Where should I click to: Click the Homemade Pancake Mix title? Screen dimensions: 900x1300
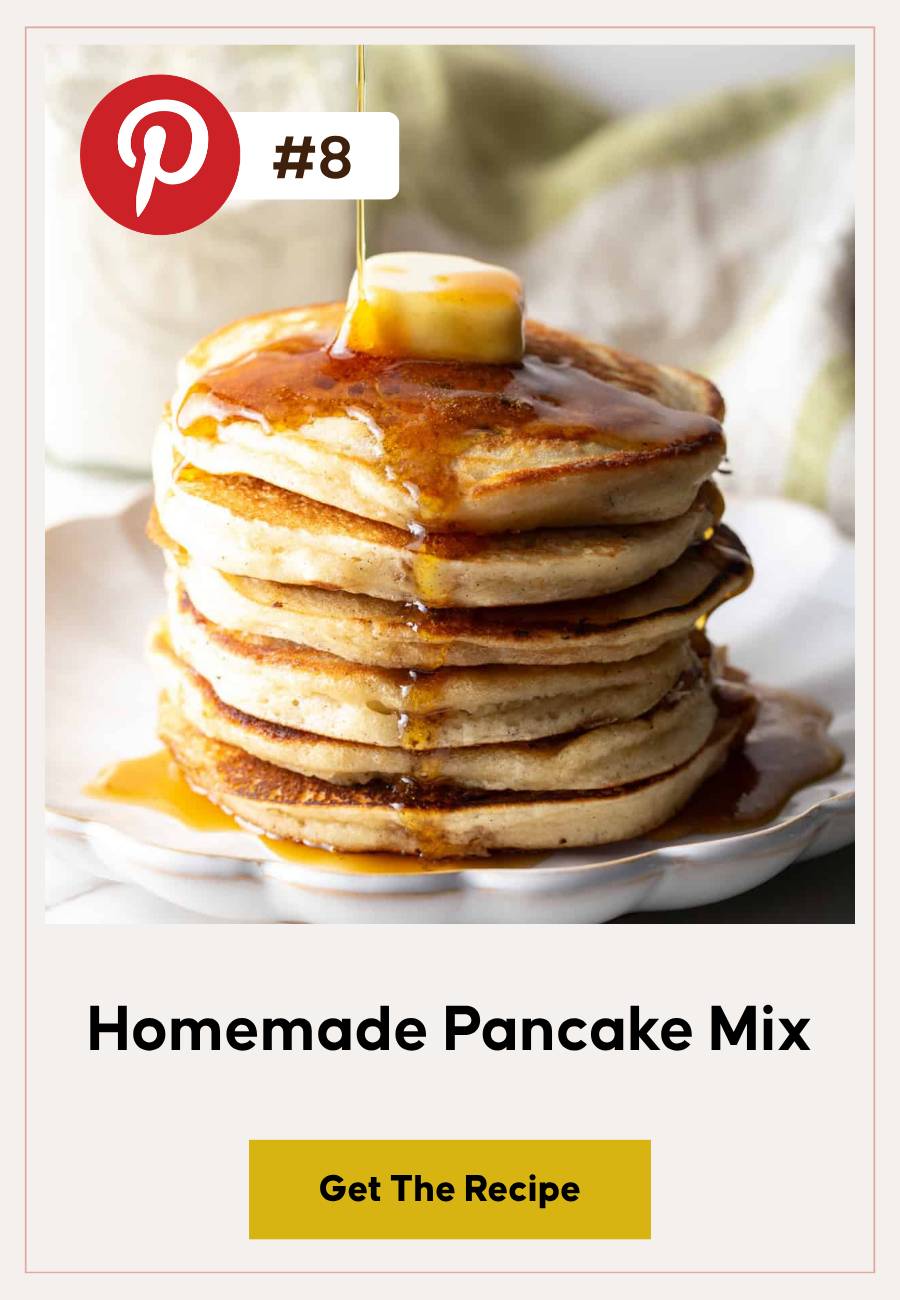click(449, 1028)
